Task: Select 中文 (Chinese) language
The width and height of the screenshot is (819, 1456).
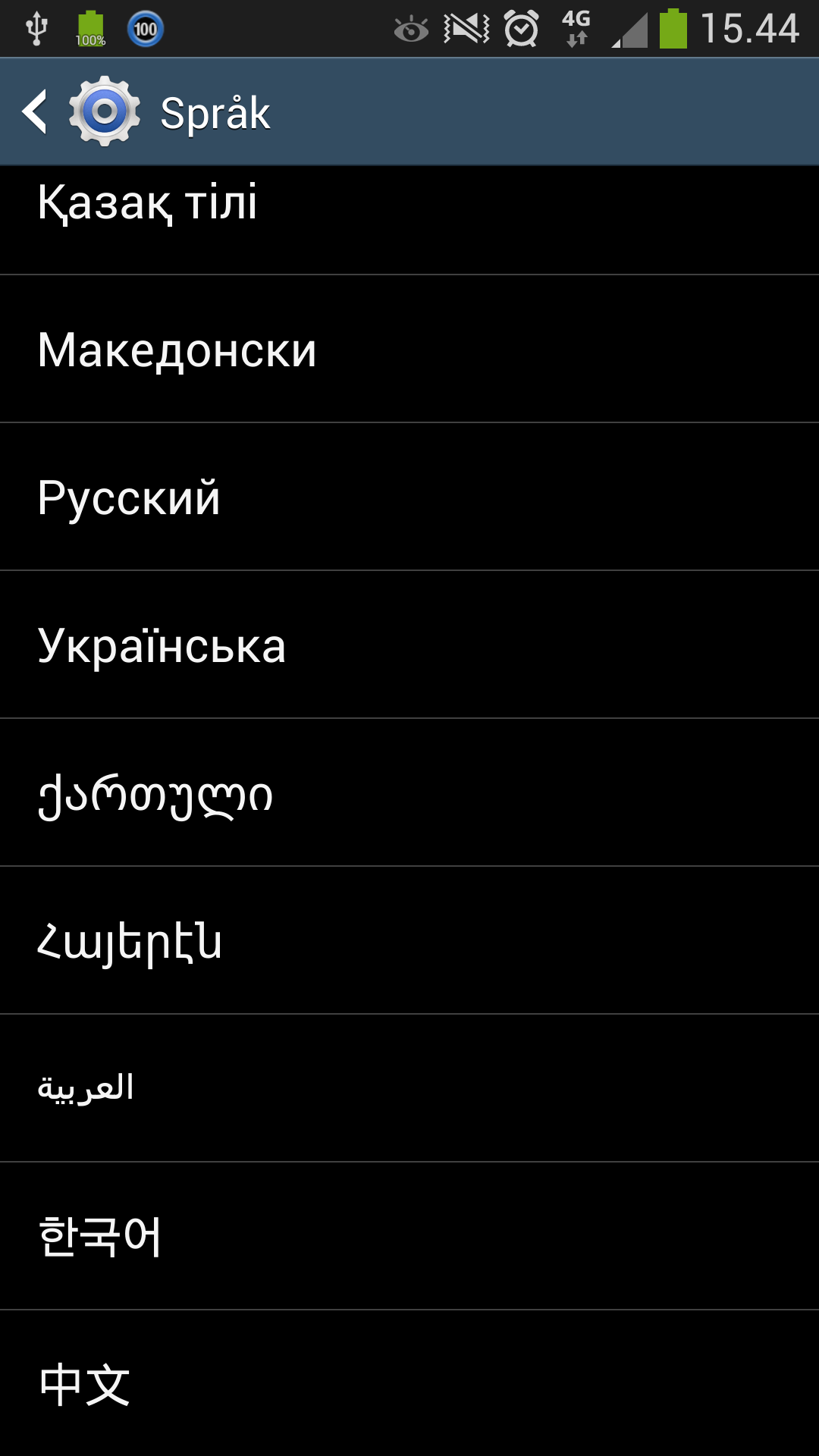Action: [x=409, y=1383]
